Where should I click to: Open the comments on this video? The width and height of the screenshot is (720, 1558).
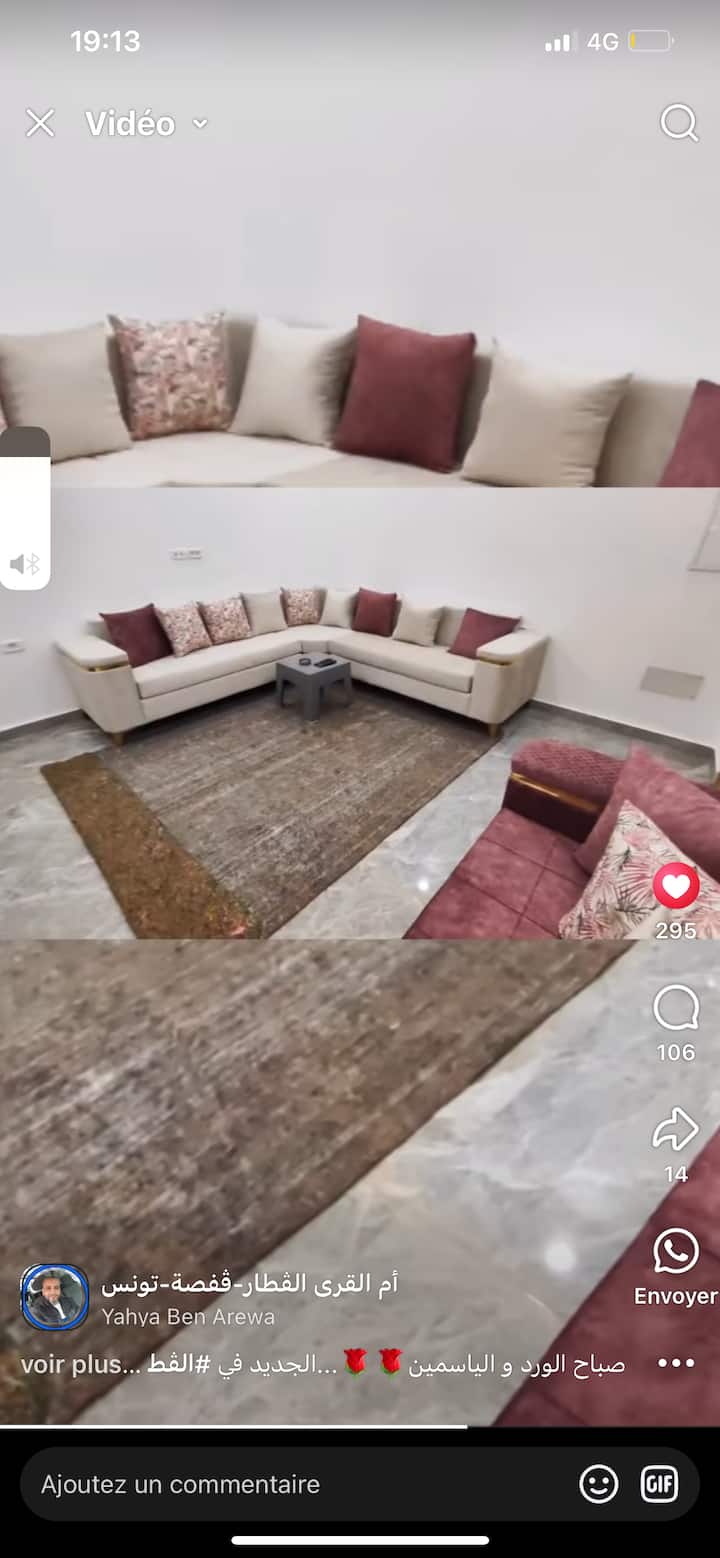tap(676, 1009)
